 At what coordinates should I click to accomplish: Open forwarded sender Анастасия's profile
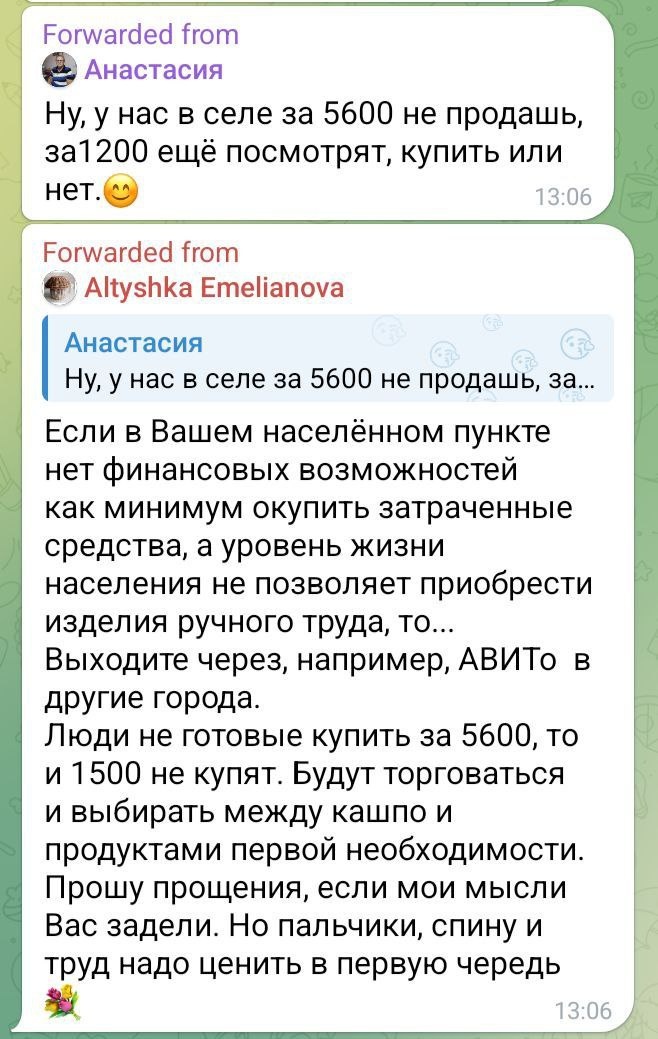pos(153,70)
